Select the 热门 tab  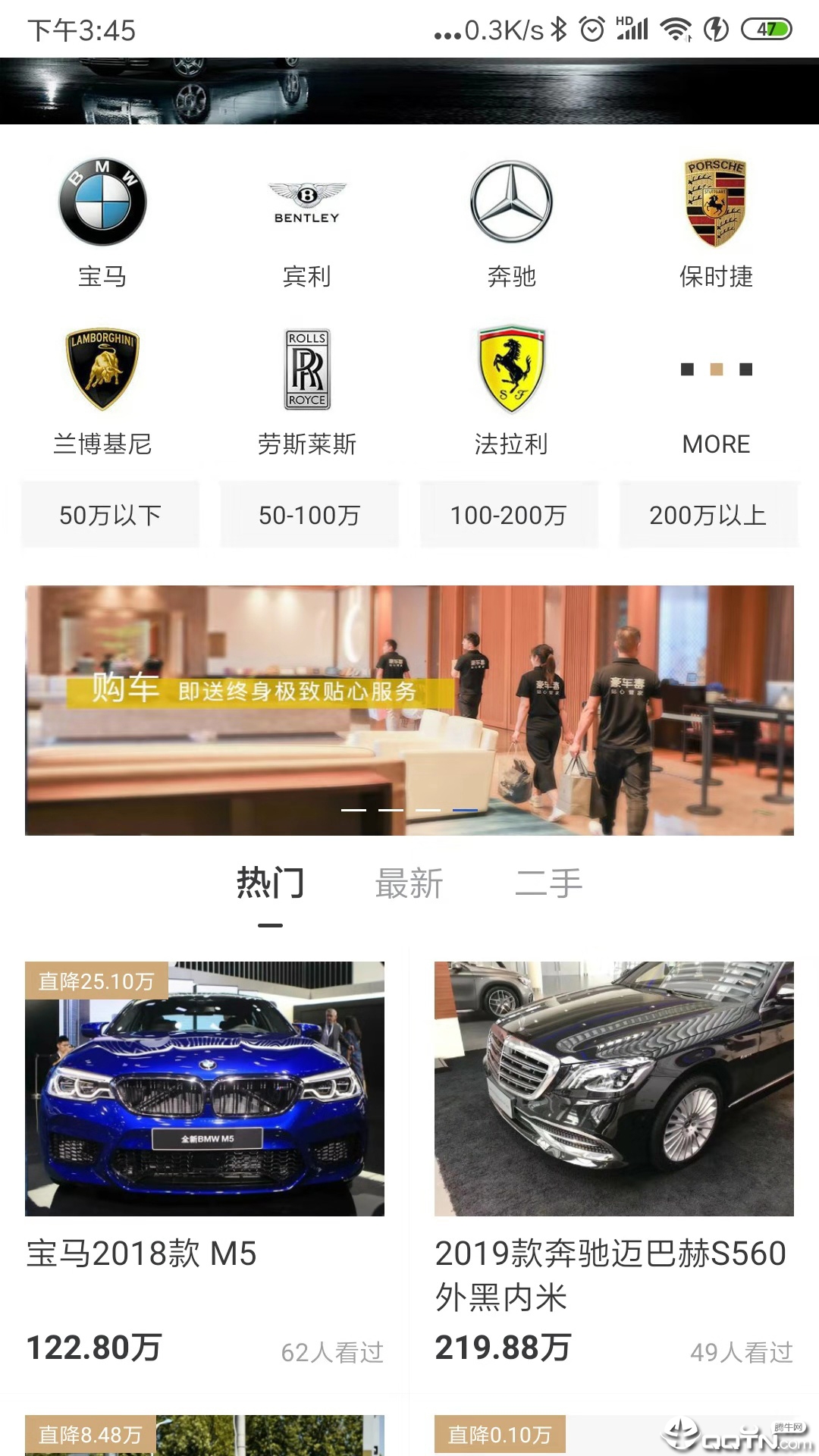click(270, 884)
